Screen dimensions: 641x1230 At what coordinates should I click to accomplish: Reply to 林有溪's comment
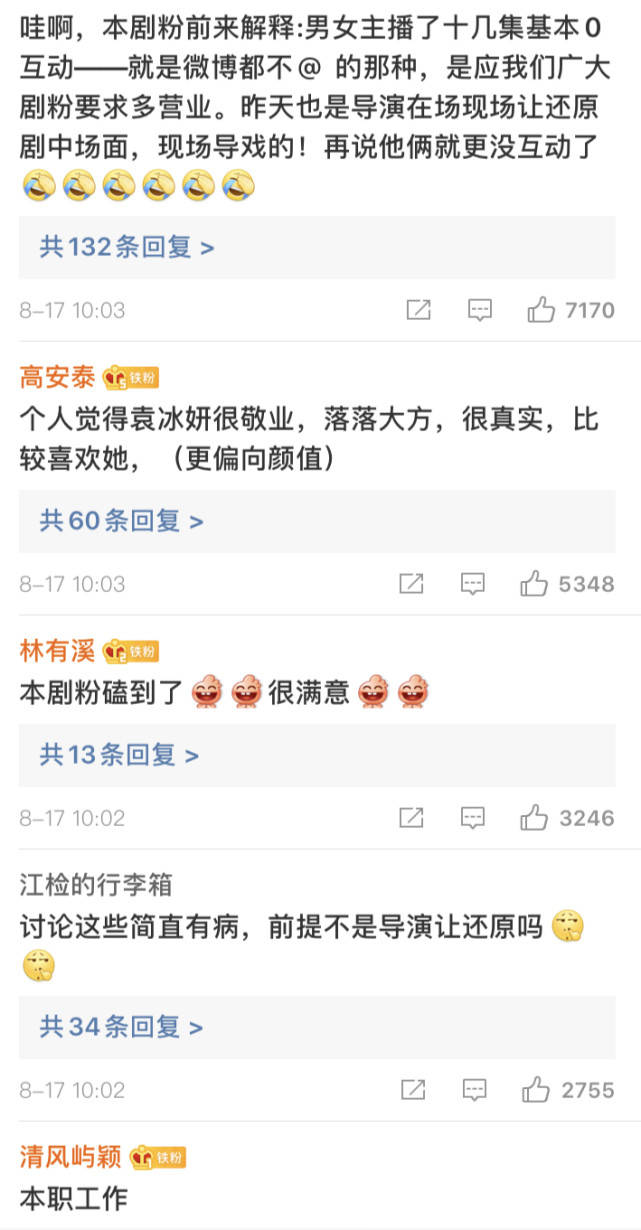(x=473, y=818)
